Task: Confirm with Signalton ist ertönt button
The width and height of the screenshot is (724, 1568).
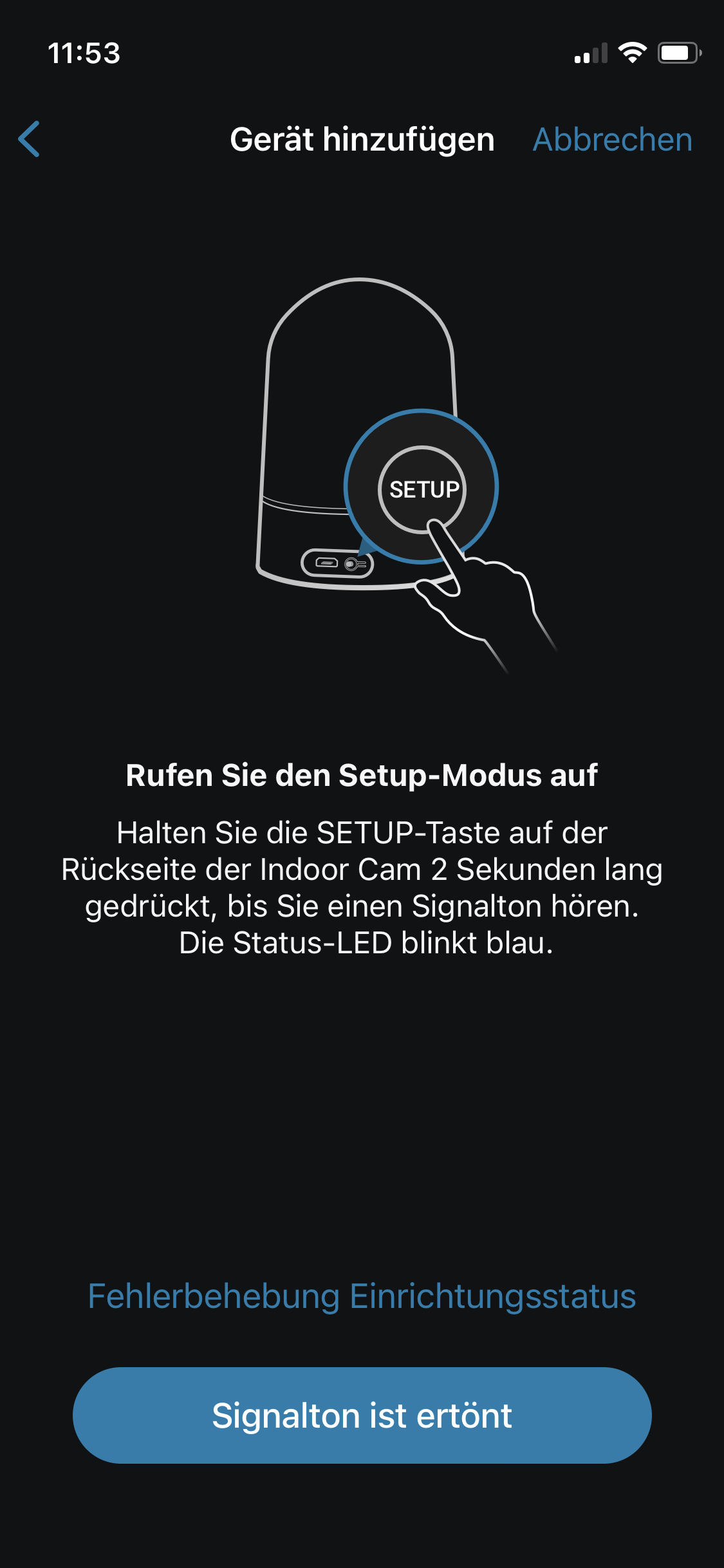Action: [x=362, y=1415]
